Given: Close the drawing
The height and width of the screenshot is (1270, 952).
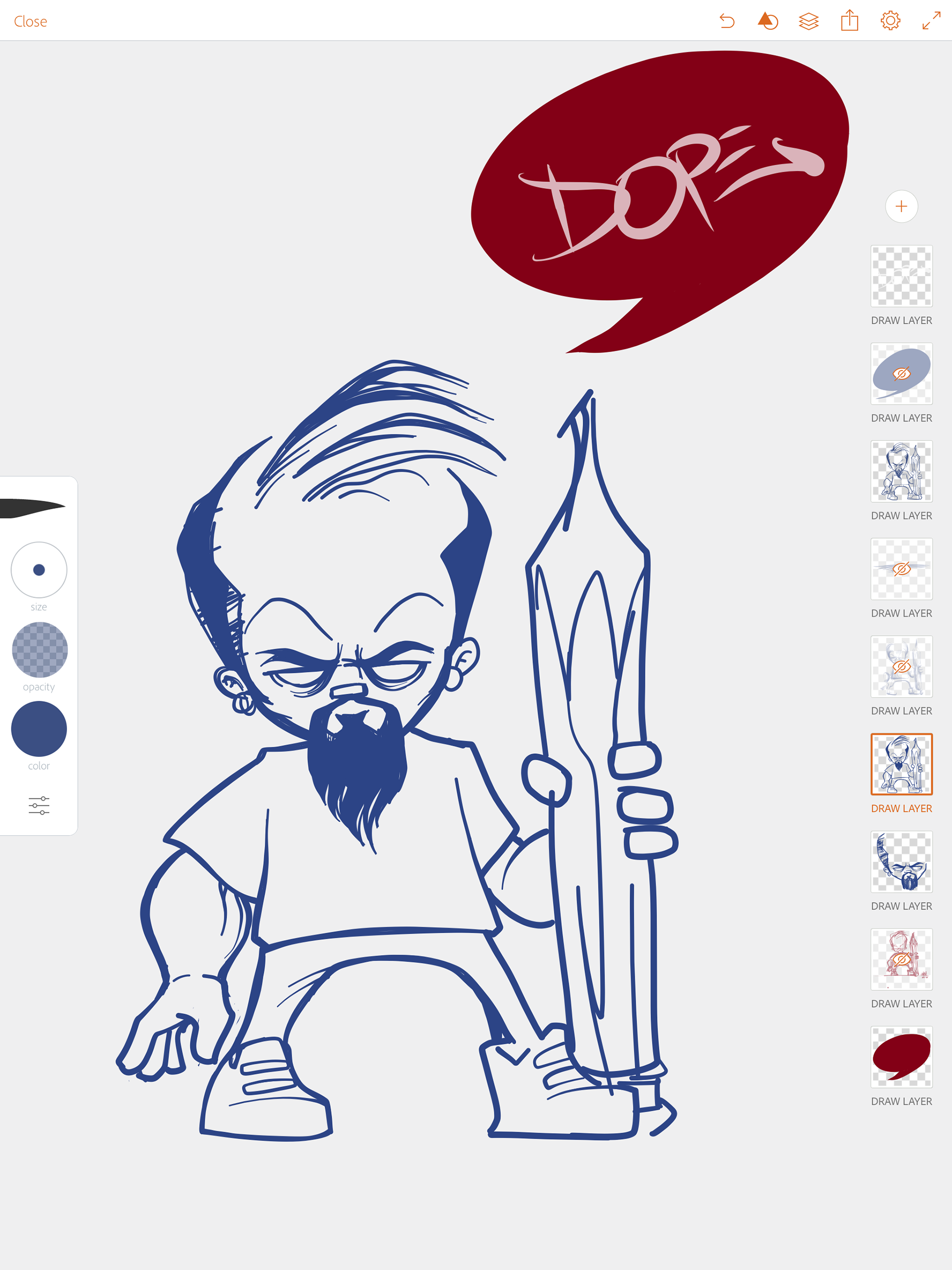Looking at the screenshot, I should point(30,22).
